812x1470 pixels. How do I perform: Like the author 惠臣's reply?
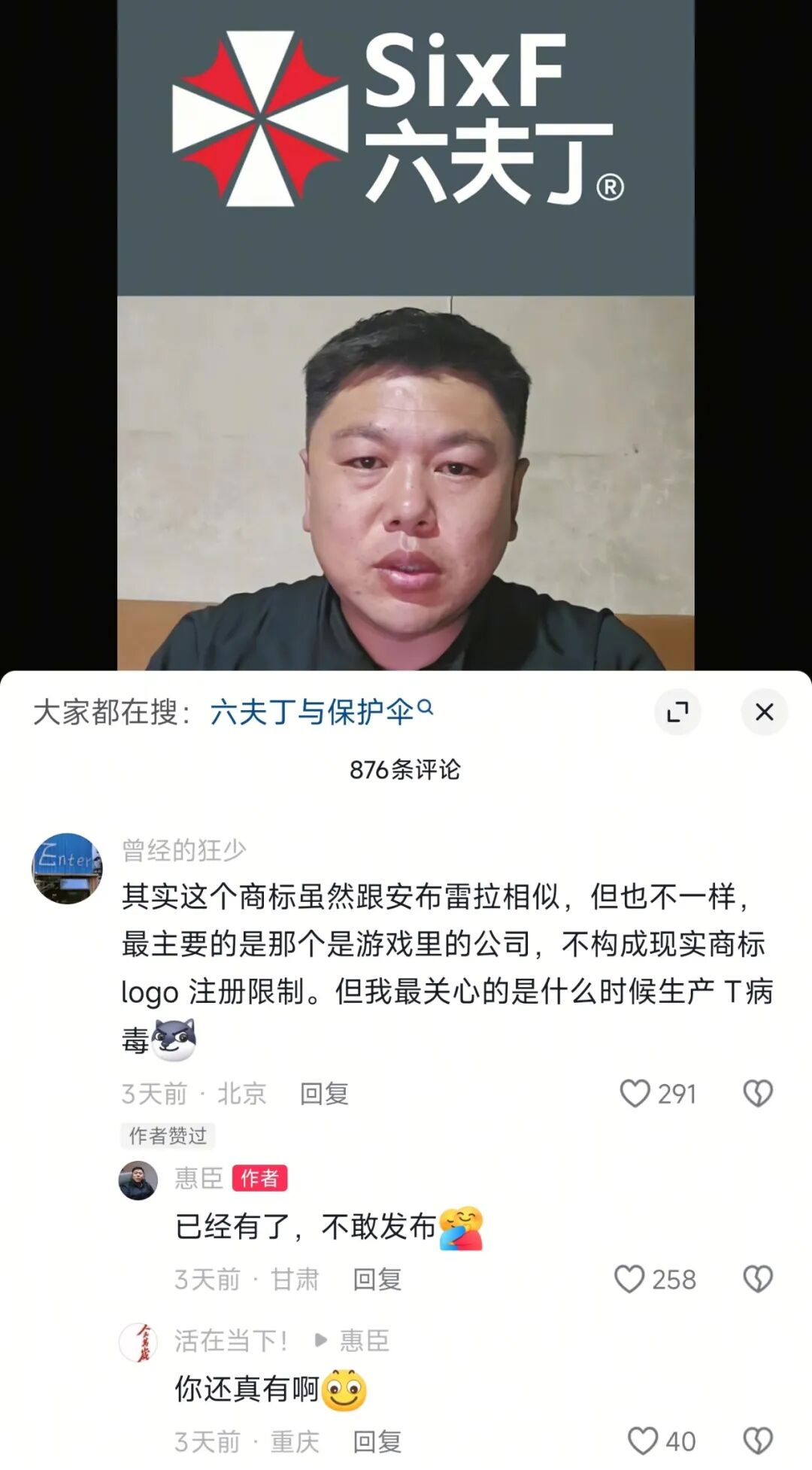(x=629, y=1279)
